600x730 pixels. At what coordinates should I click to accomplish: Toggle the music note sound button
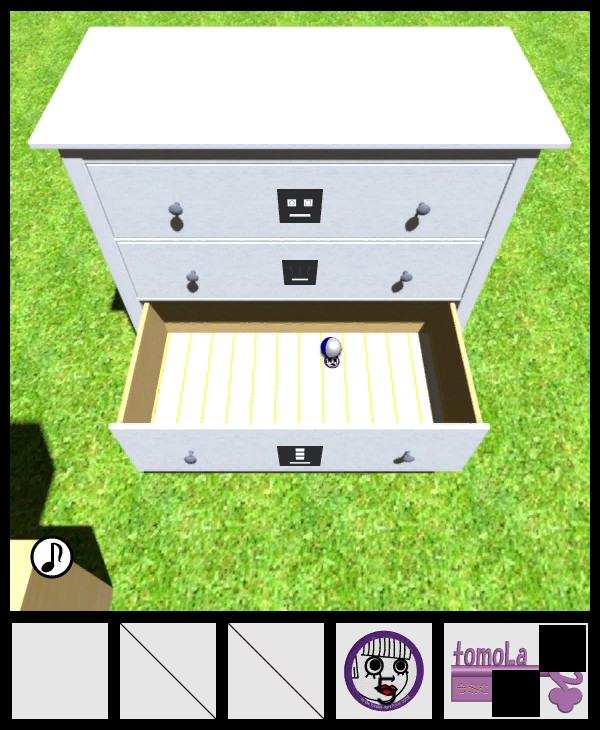pyautogui.click(x=52, y=557)
